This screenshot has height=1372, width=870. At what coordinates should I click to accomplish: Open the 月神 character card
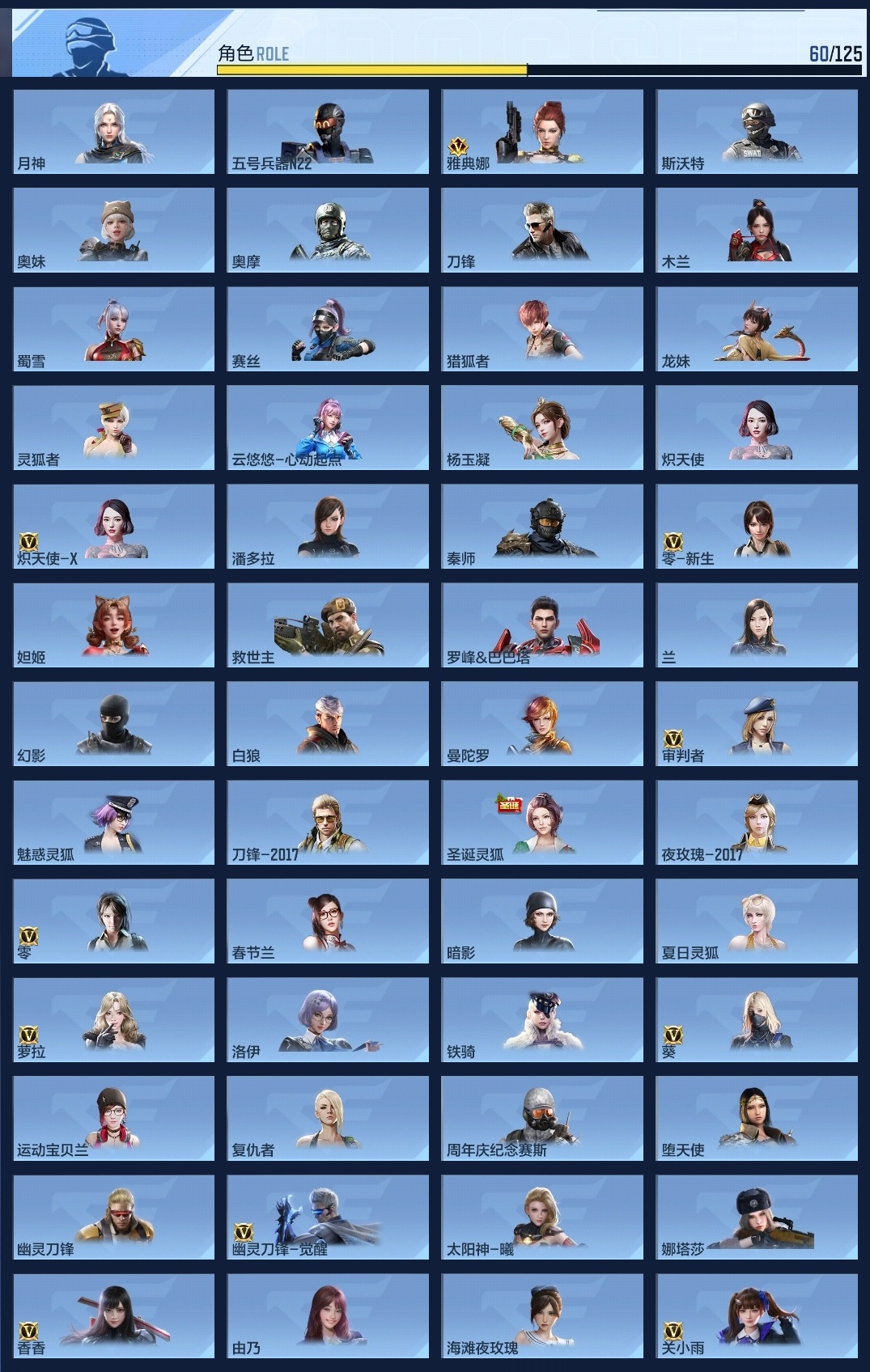coord(114,131)
